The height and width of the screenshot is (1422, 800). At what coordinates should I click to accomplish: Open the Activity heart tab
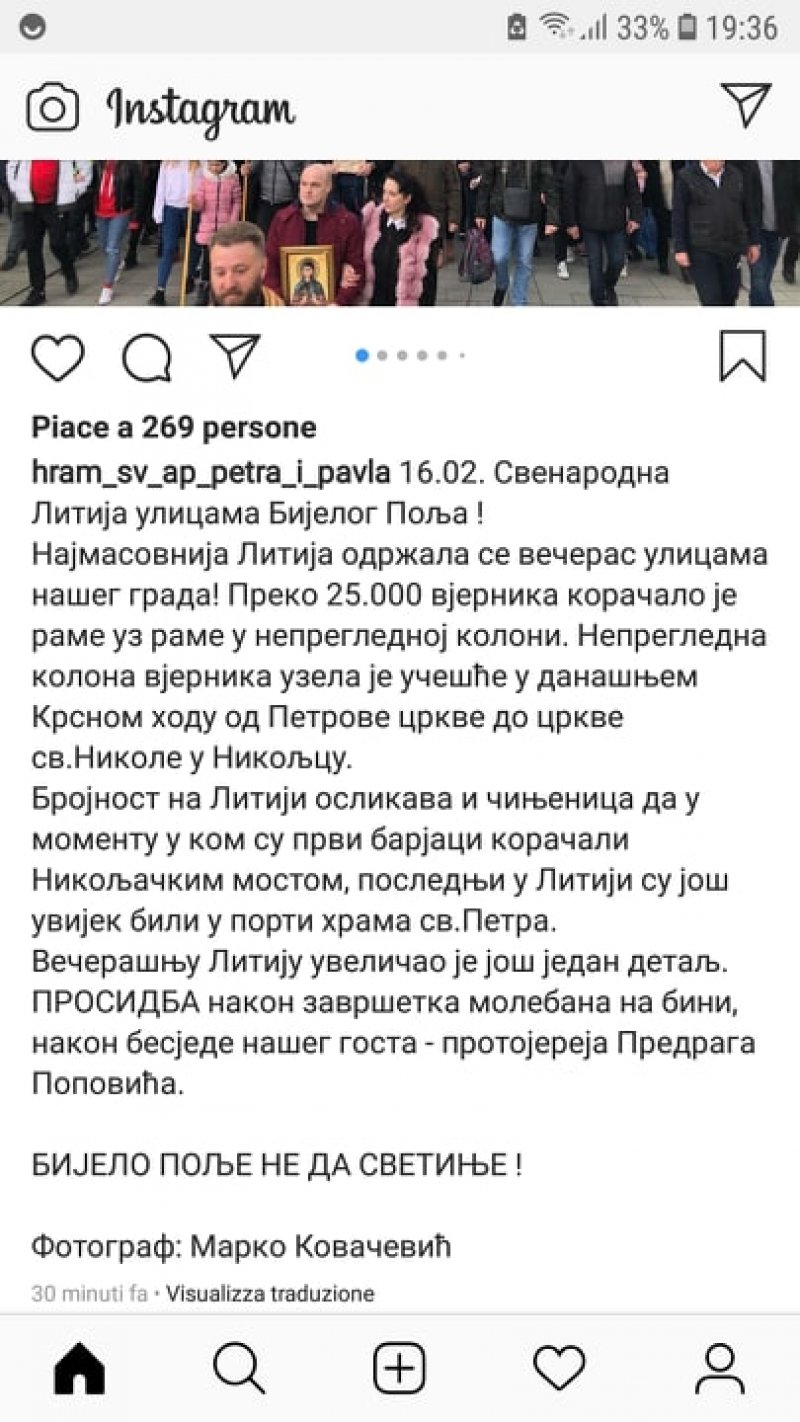(x=559, y=1369)
